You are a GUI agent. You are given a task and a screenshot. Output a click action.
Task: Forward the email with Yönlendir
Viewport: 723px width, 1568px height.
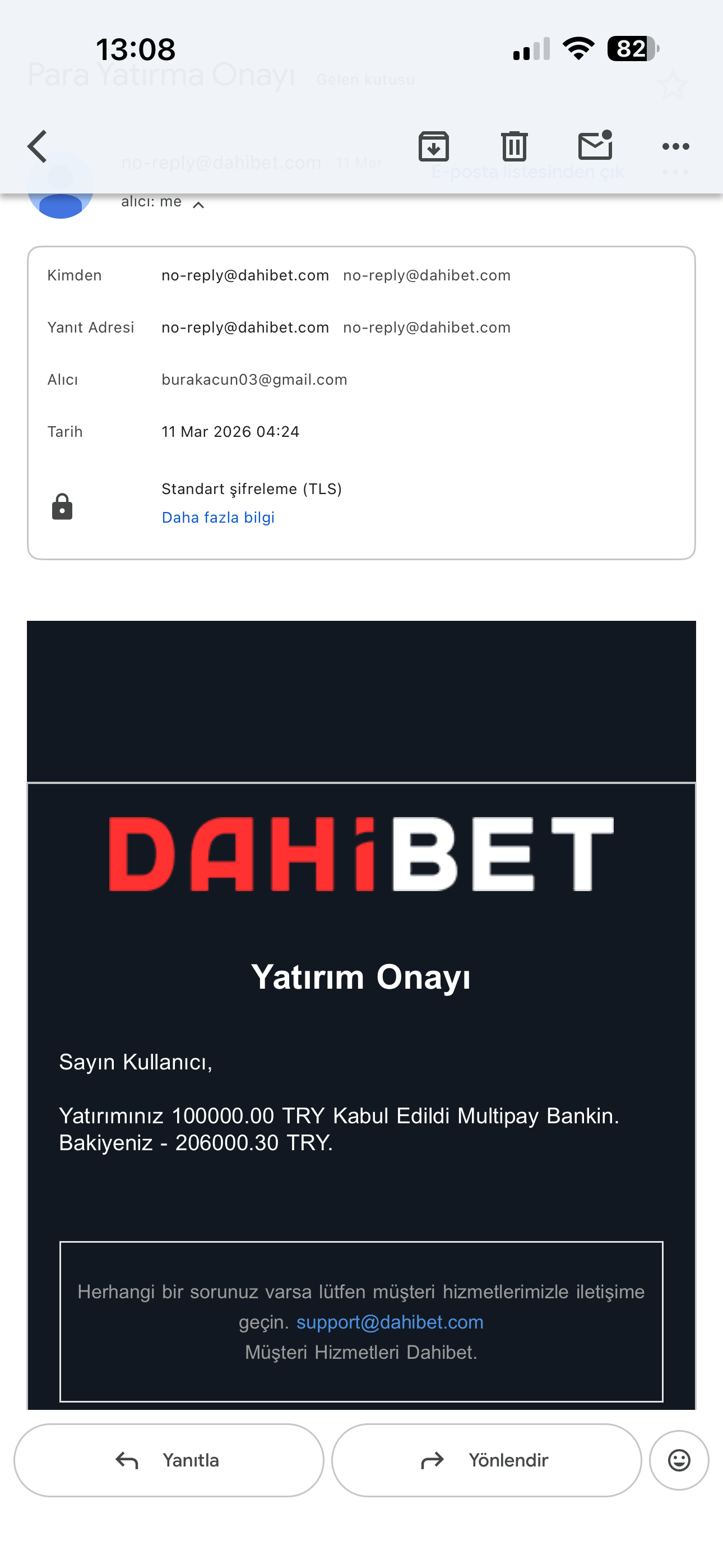486,1460
